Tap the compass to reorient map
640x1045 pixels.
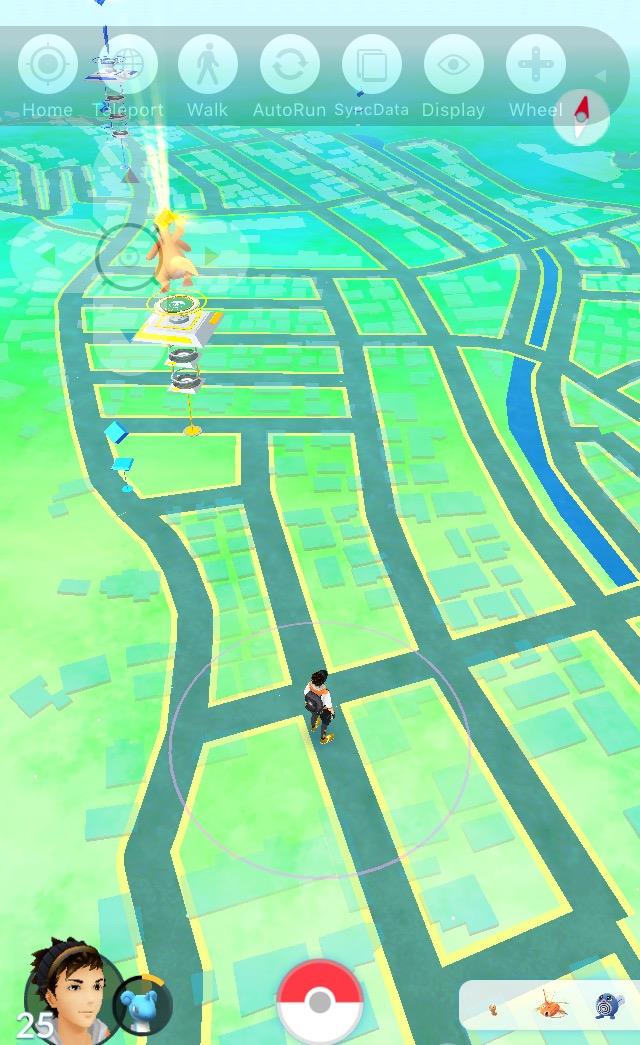point(581,117)
